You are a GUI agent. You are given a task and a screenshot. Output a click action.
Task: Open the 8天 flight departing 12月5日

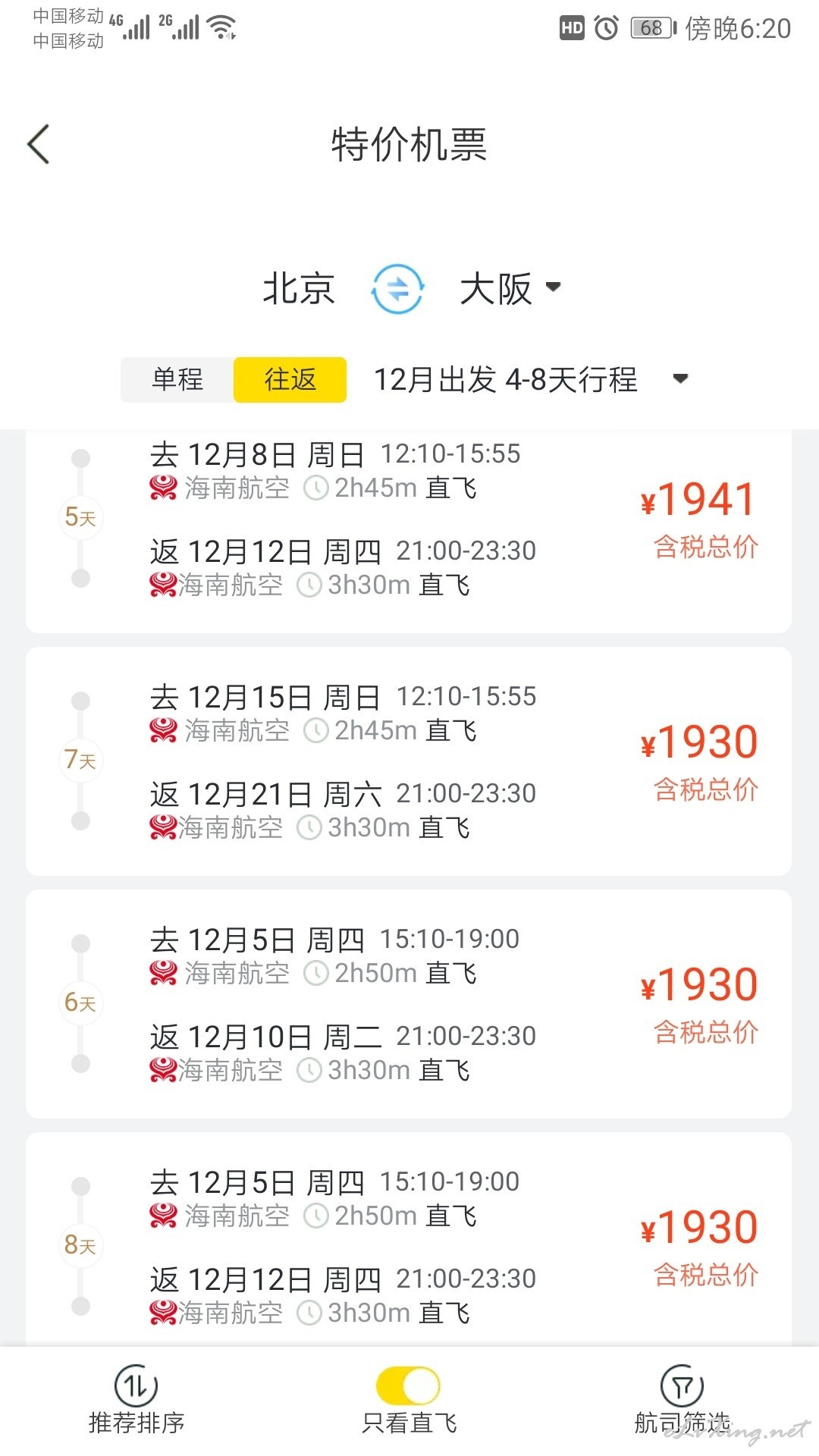point(409,1240)
